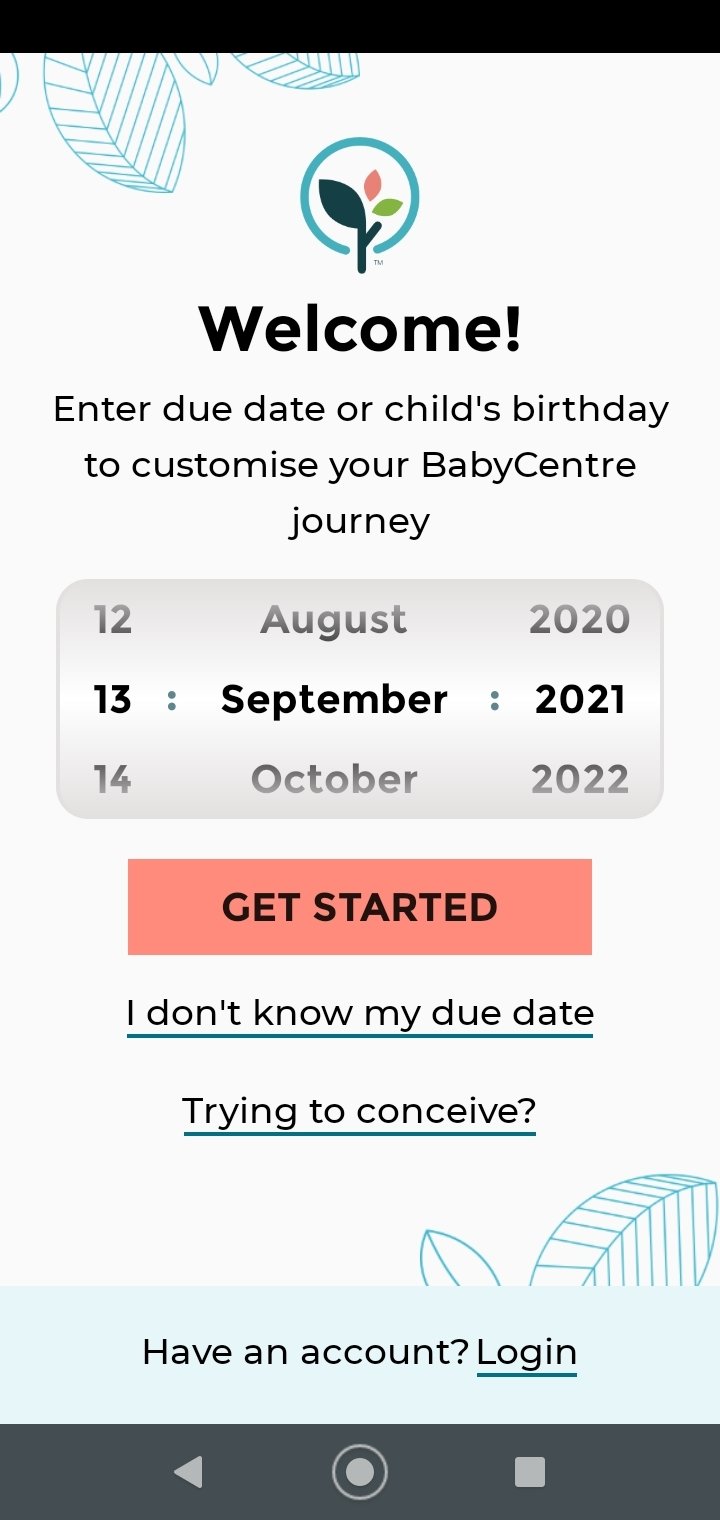Open "I don't know my due date" link
The width and height of the screenshot is (720, 1520).
pos(360,1014)
